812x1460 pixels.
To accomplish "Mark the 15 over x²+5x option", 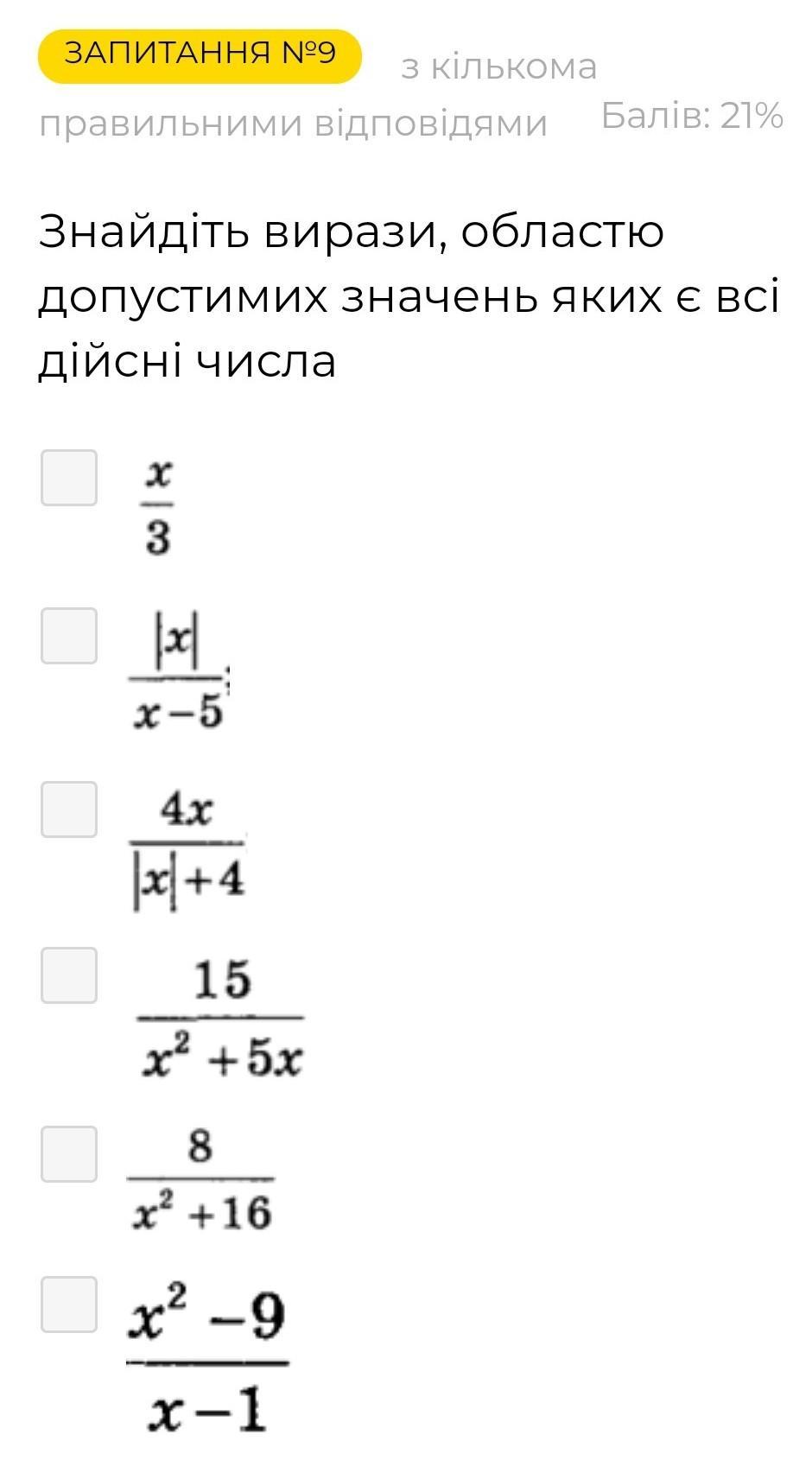I will click(x=69, y=975).
